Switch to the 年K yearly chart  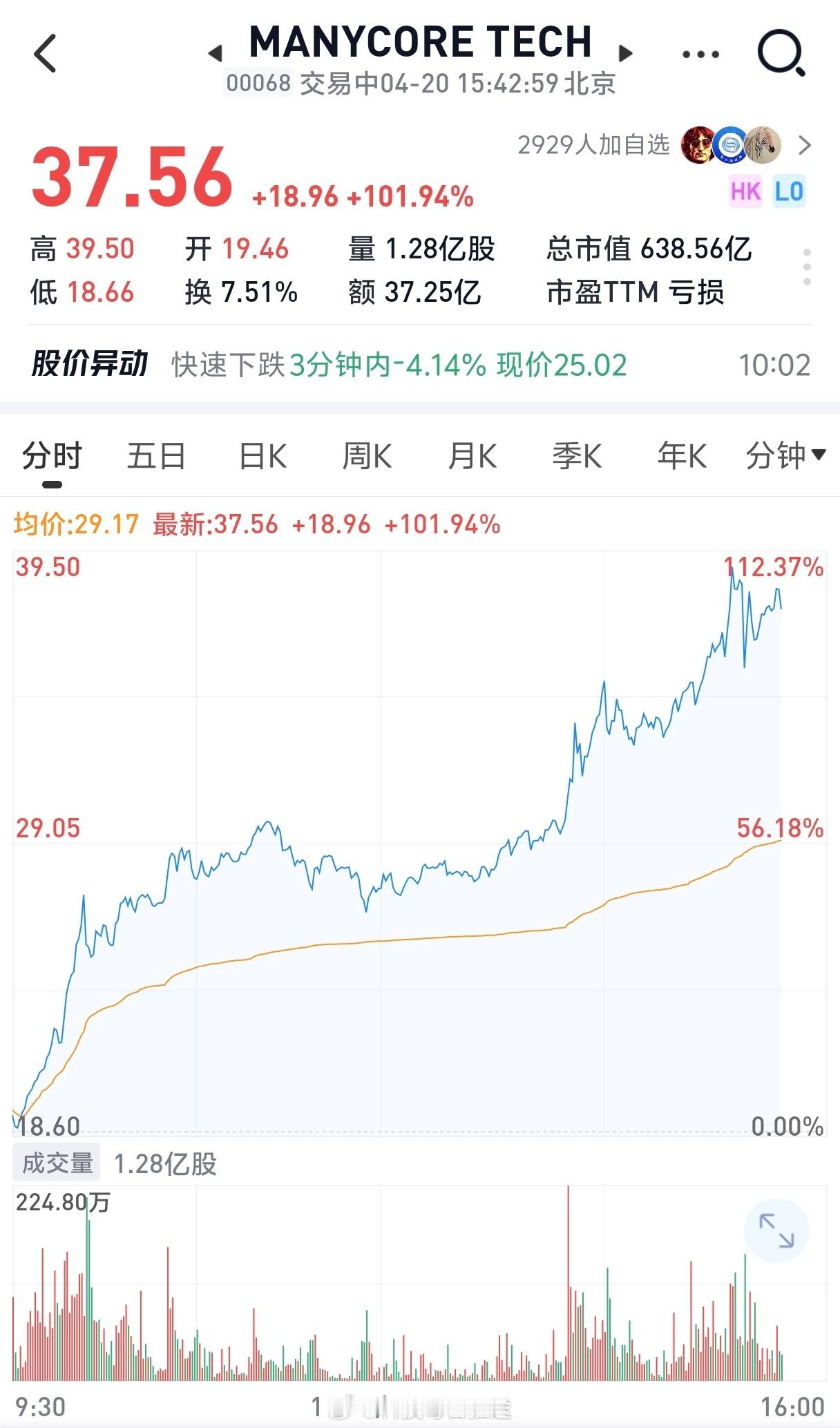coord(682,457)
